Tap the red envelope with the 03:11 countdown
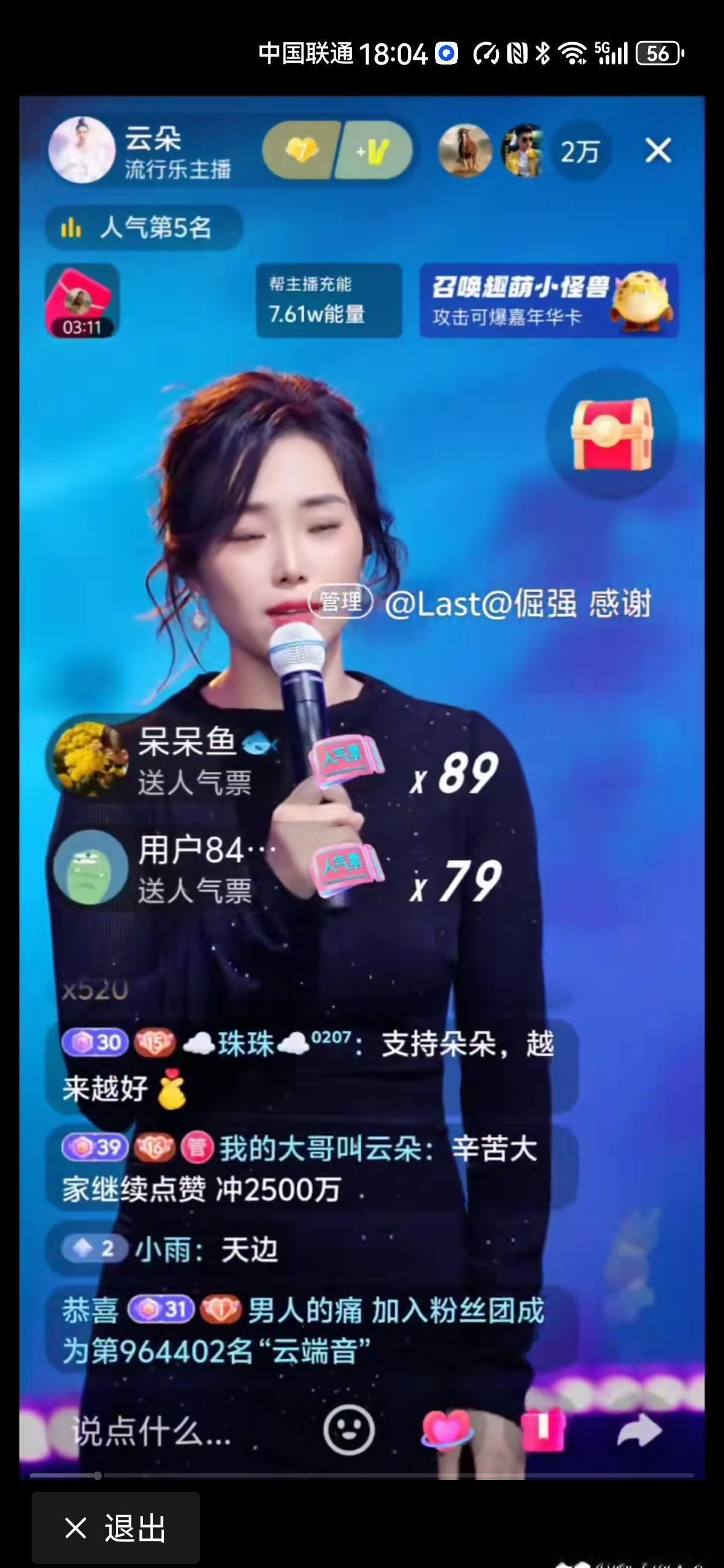The image size is (724, 1568). (82, 302)
